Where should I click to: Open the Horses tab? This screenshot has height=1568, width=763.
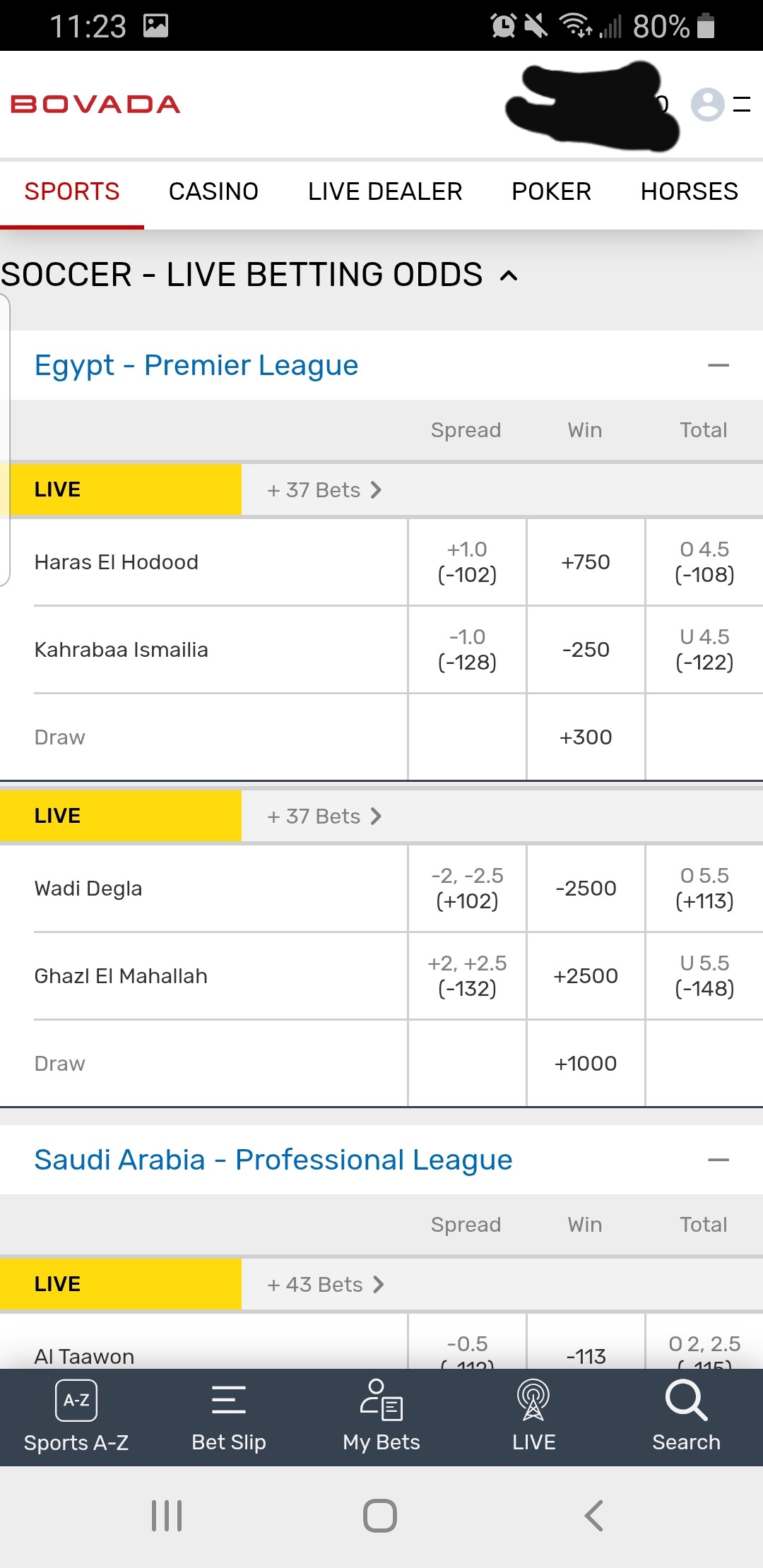pyautogui.click(x=689, y=191)
